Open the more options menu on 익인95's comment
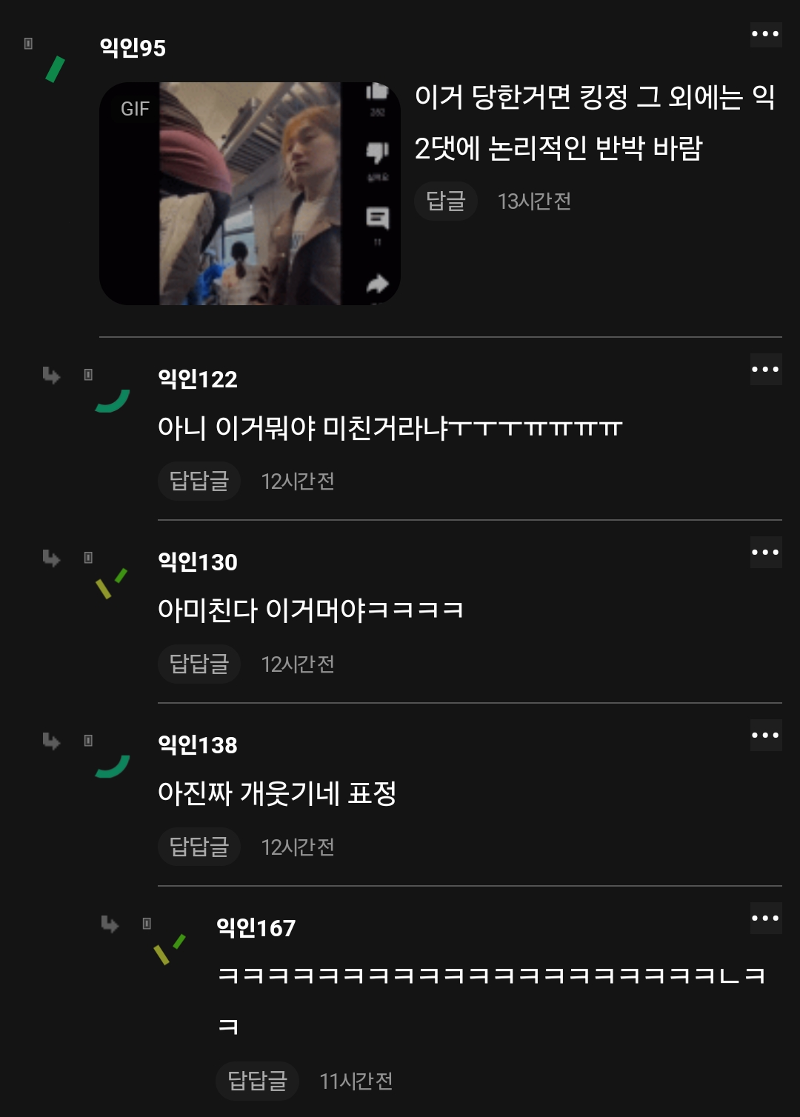The width and height of the screenshot is (800, 1117). [x=765, y=35]
